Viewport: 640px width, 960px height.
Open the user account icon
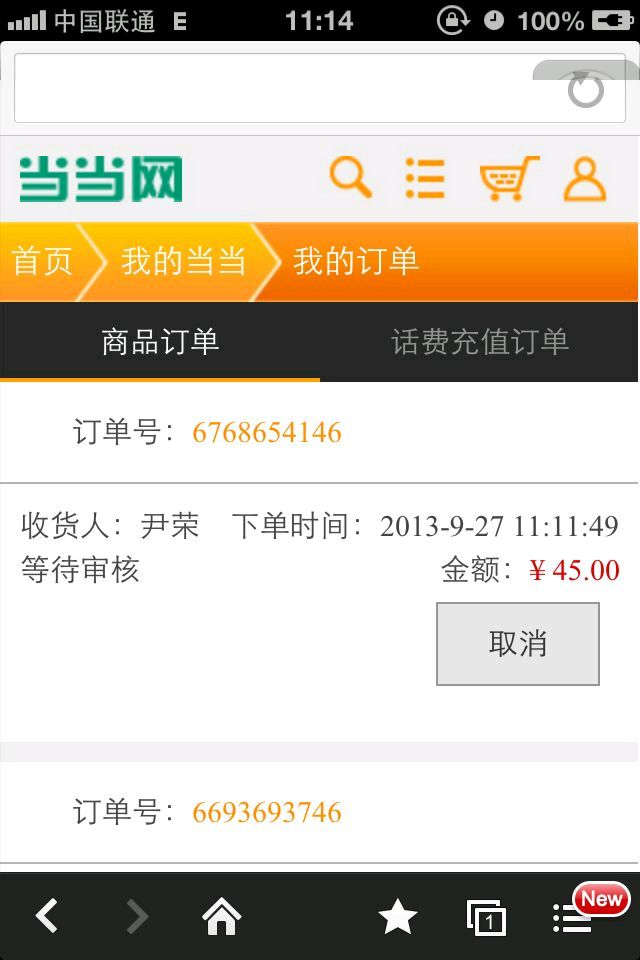click(x=585, y=179)
